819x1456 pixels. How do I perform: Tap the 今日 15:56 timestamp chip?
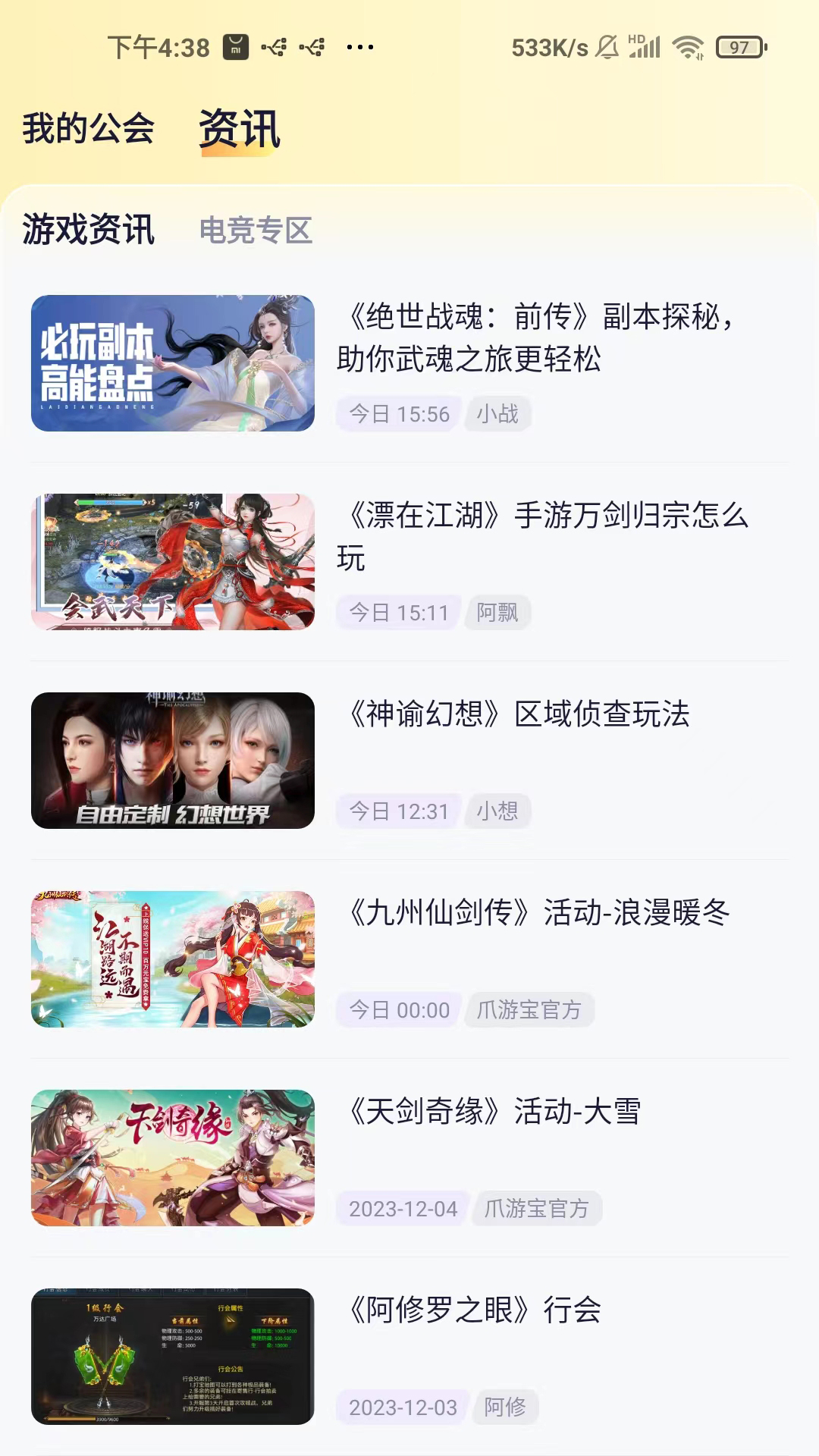tap(396, 414)
